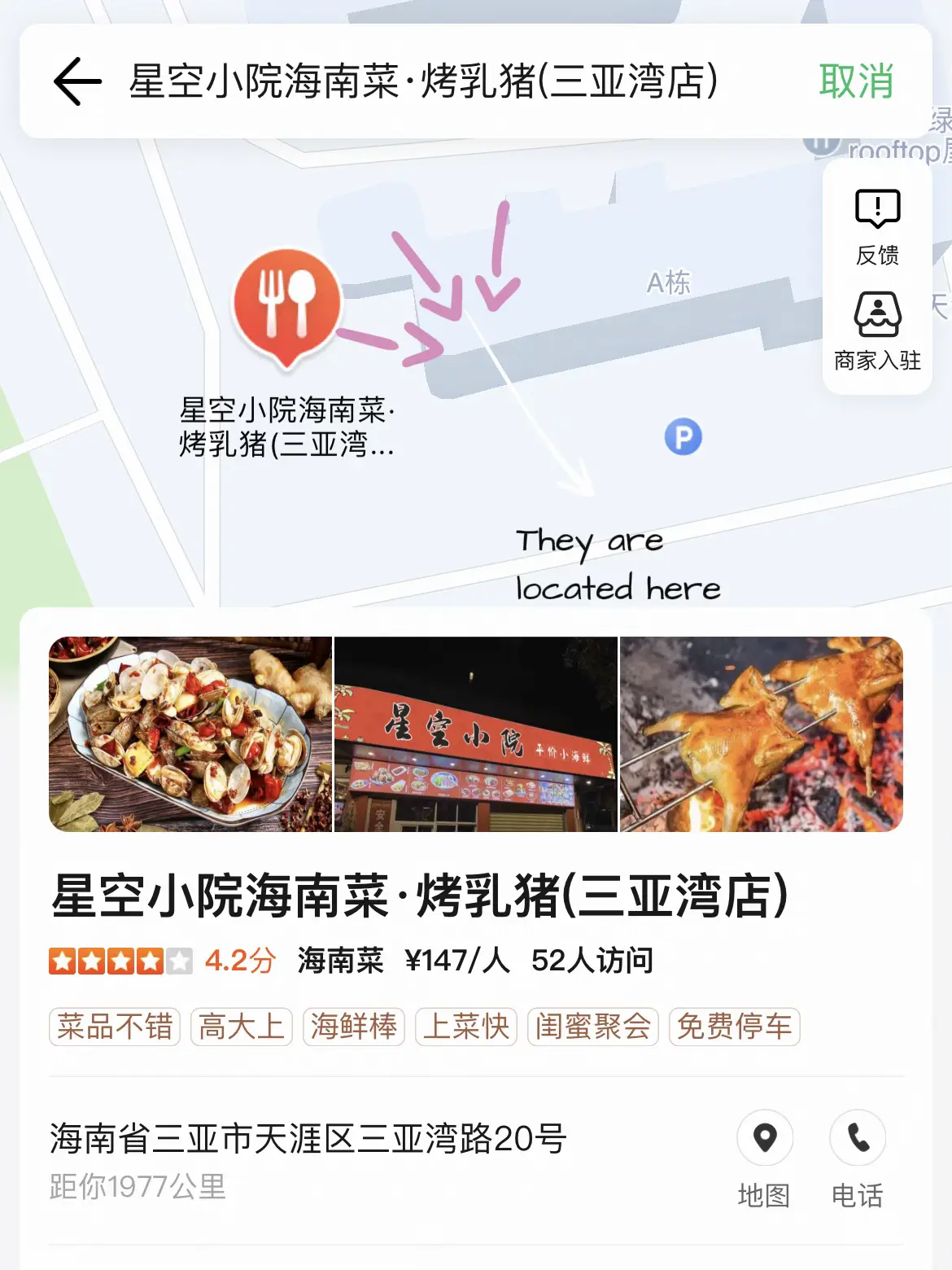
Task: Open the restaurant detail card title
Action: pyautogui.click(x=419, y=896)
